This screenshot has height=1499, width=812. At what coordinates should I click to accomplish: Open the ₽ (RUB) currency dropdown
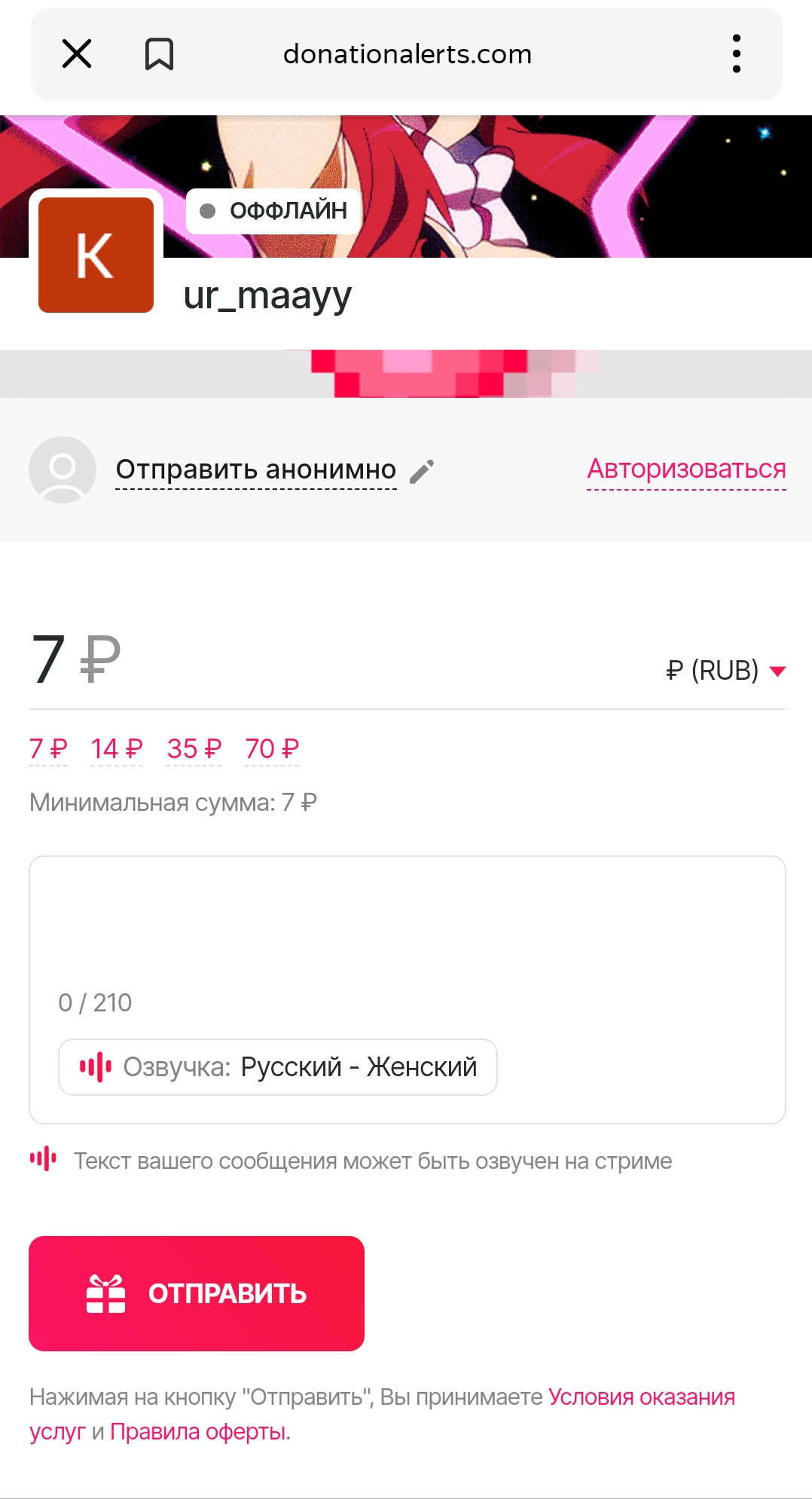pos(725,670)
